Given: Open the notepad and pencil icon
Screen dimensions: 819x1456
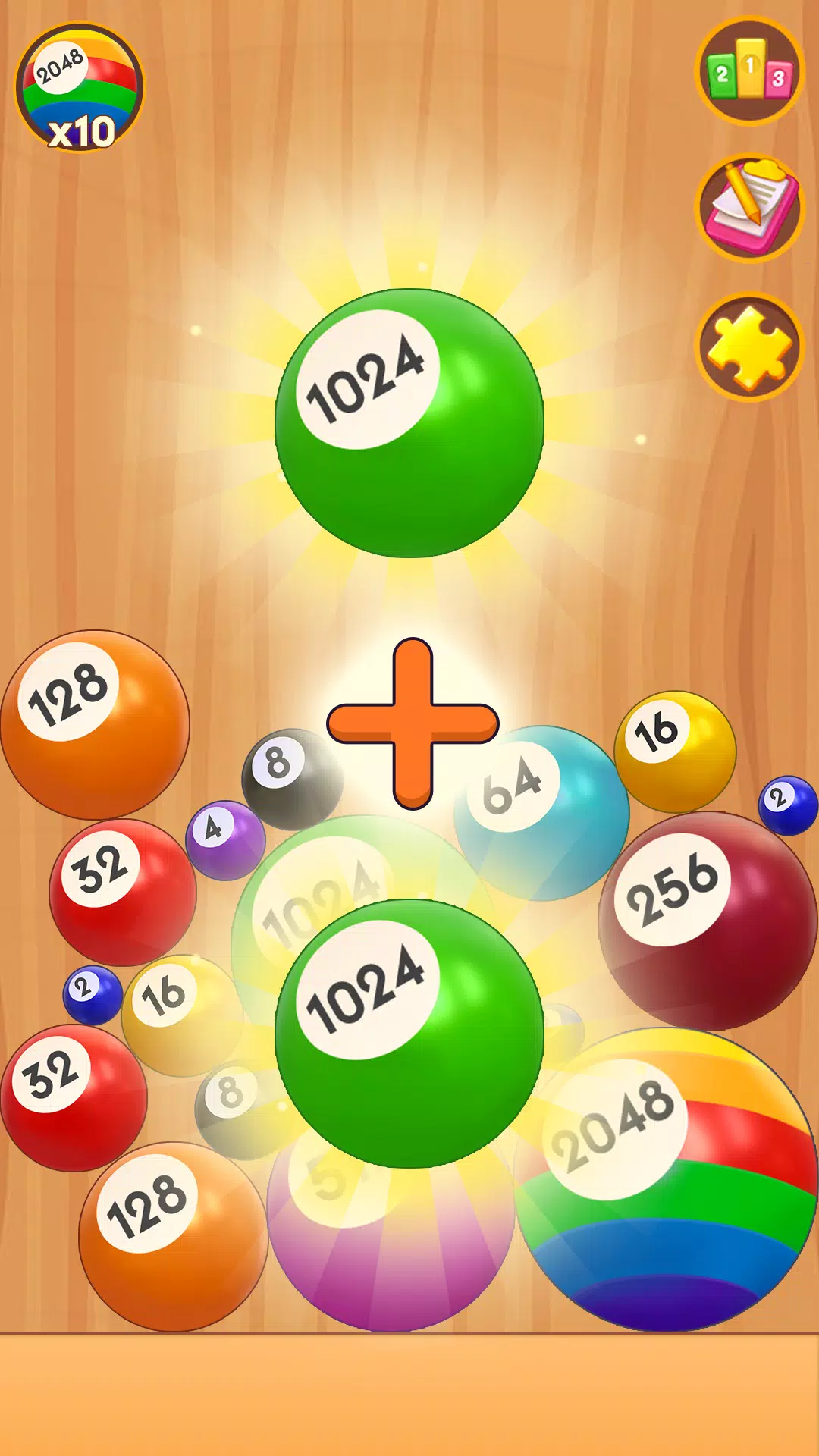Looking at the screenshot, I should point(749,208).
